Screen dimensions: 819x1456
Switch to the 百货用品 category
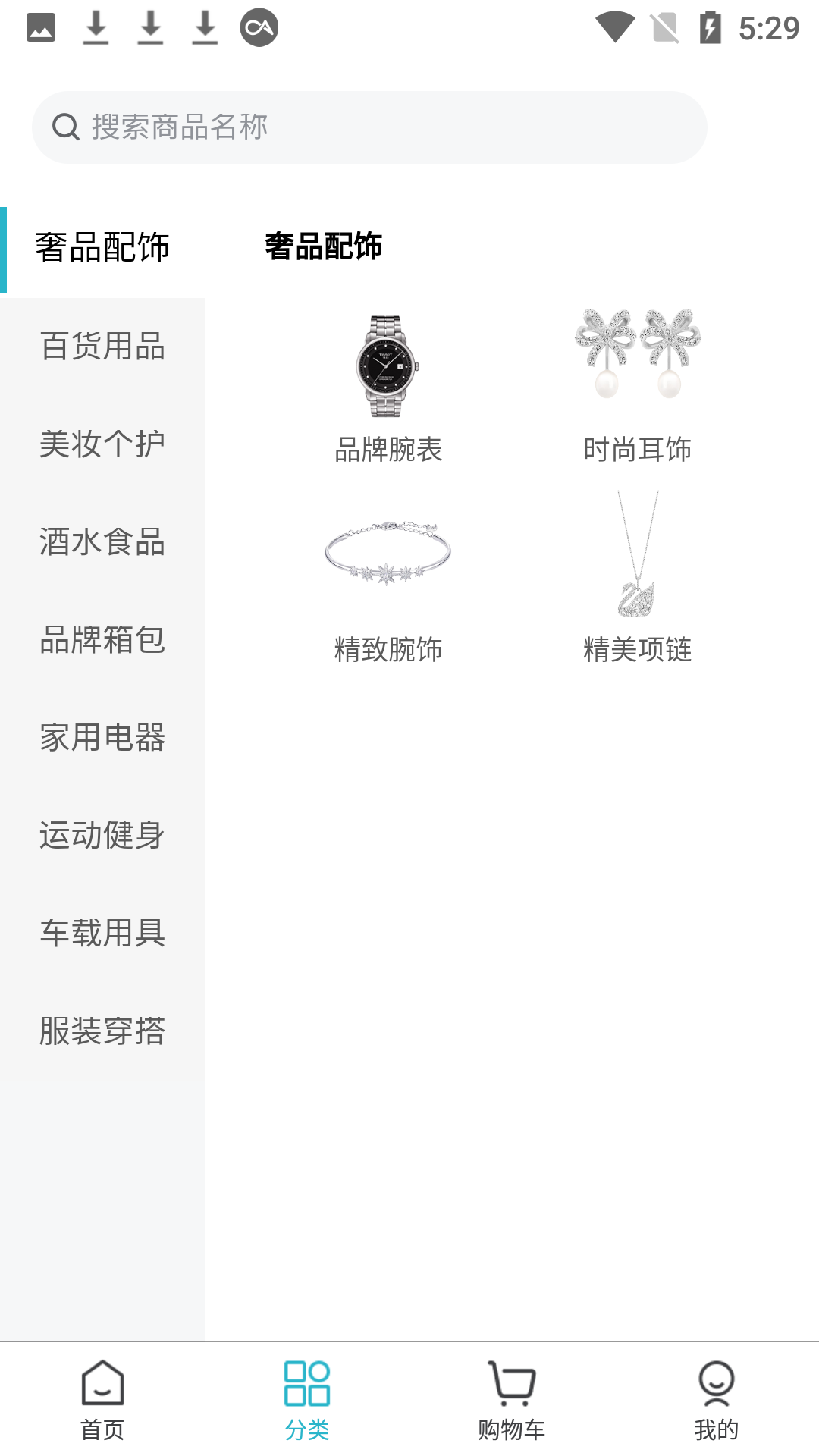coord(102,347)
